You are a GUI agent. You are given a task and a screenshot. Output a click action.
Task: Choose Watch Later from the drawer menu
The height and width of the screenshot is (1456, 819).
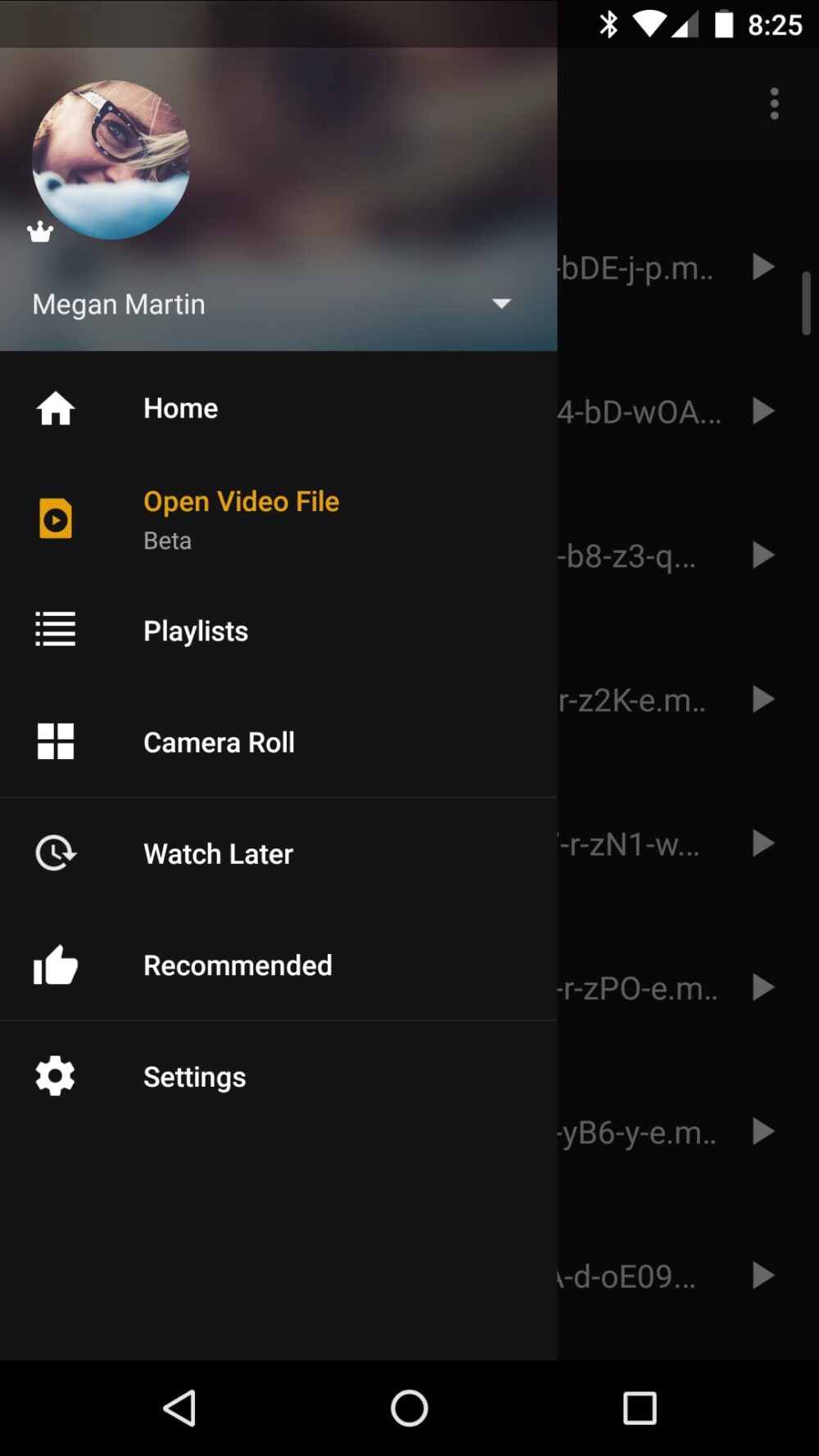(218, 852)
